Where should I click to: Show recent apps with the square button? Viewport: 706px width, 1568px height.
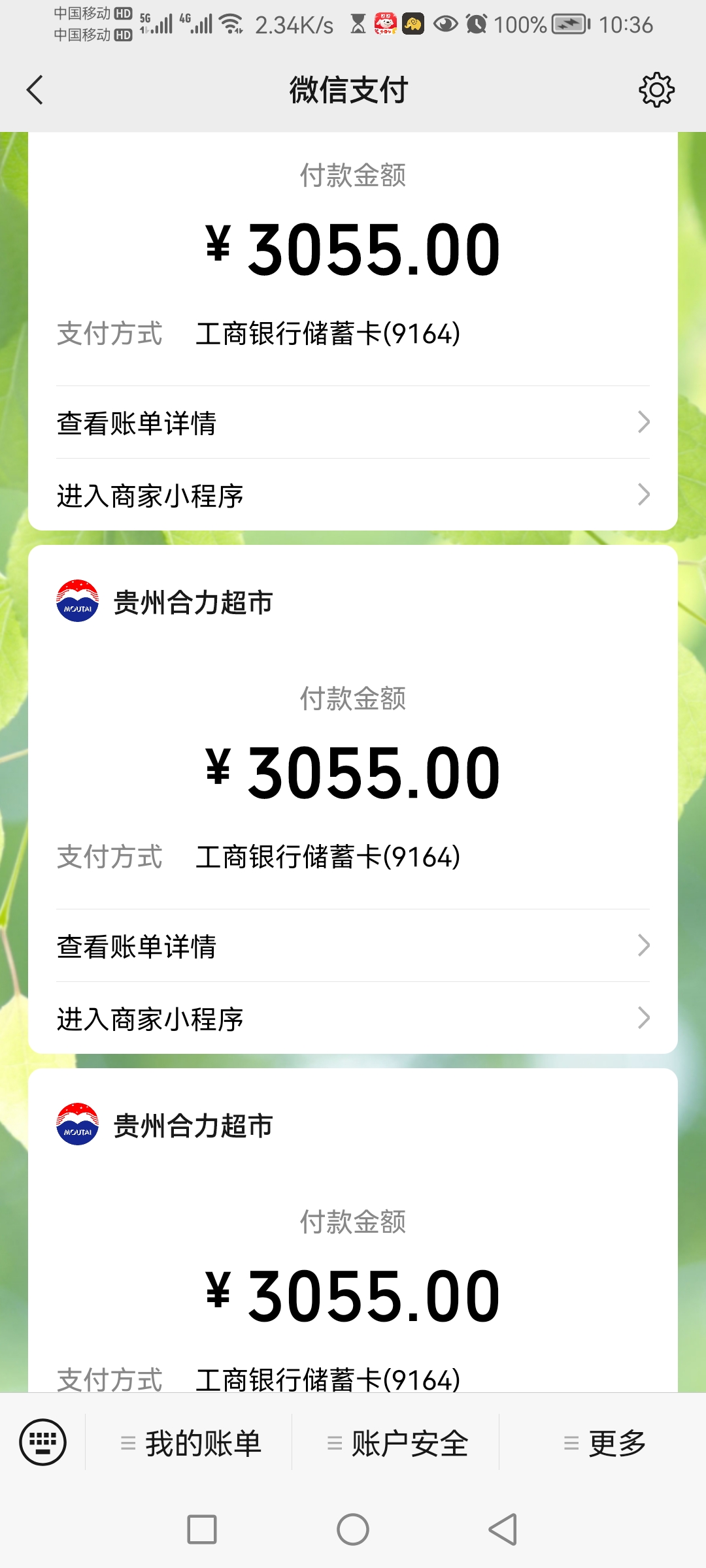pos(202,1529)
